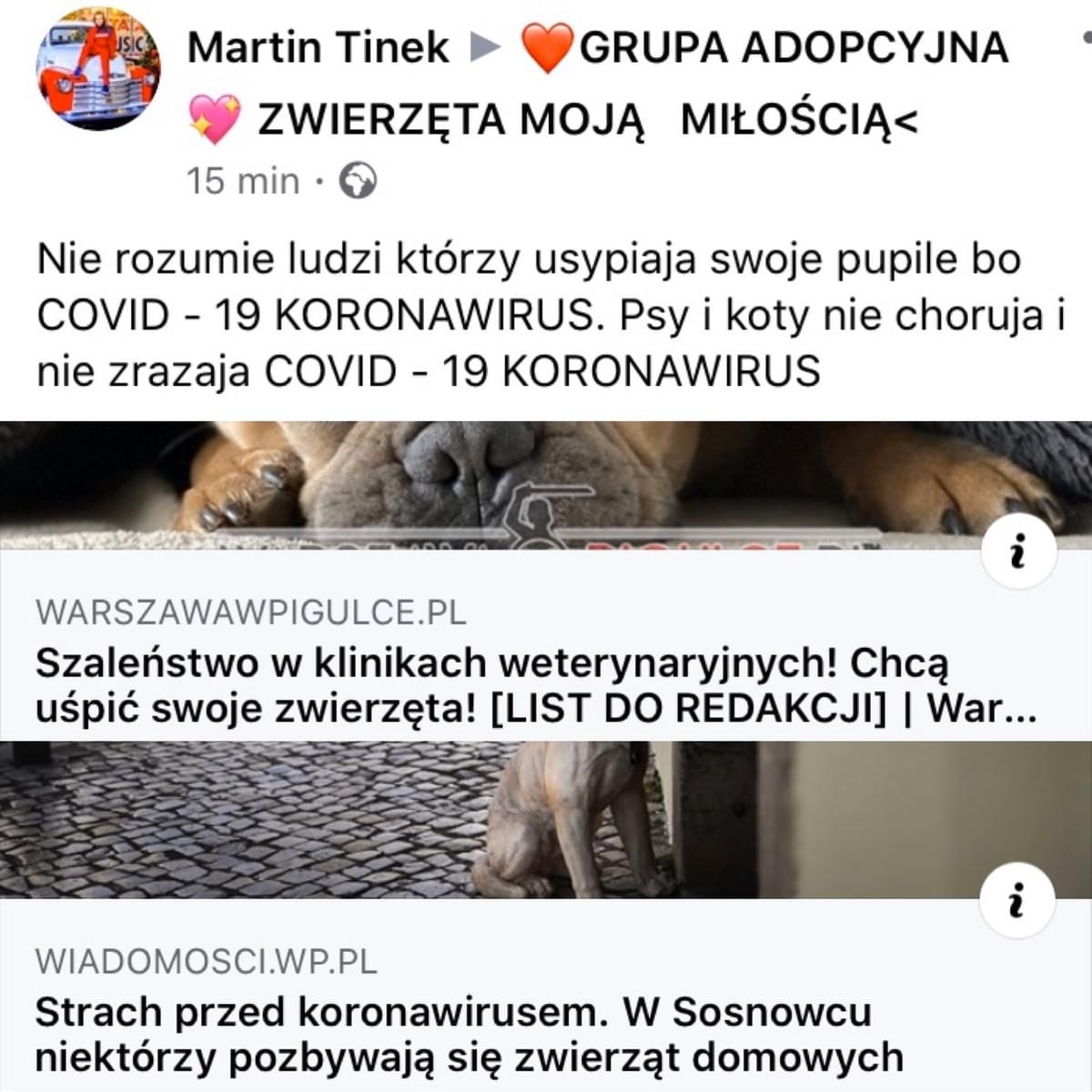The image size is (1092, 1092).
Task: Open post options menu dots
Action: tap(1086, 38)
